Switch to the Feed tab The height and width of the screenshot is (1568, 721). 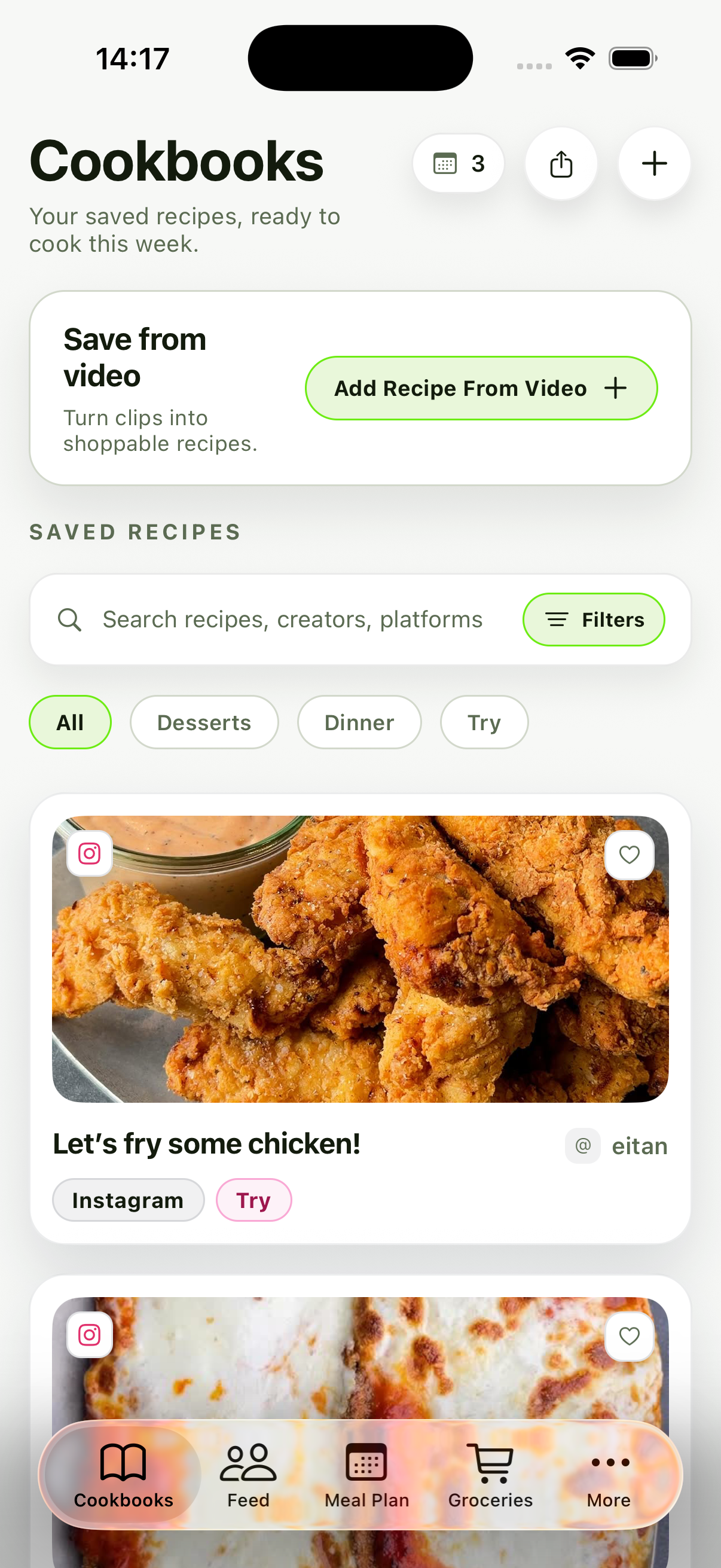click(248, 1475)
